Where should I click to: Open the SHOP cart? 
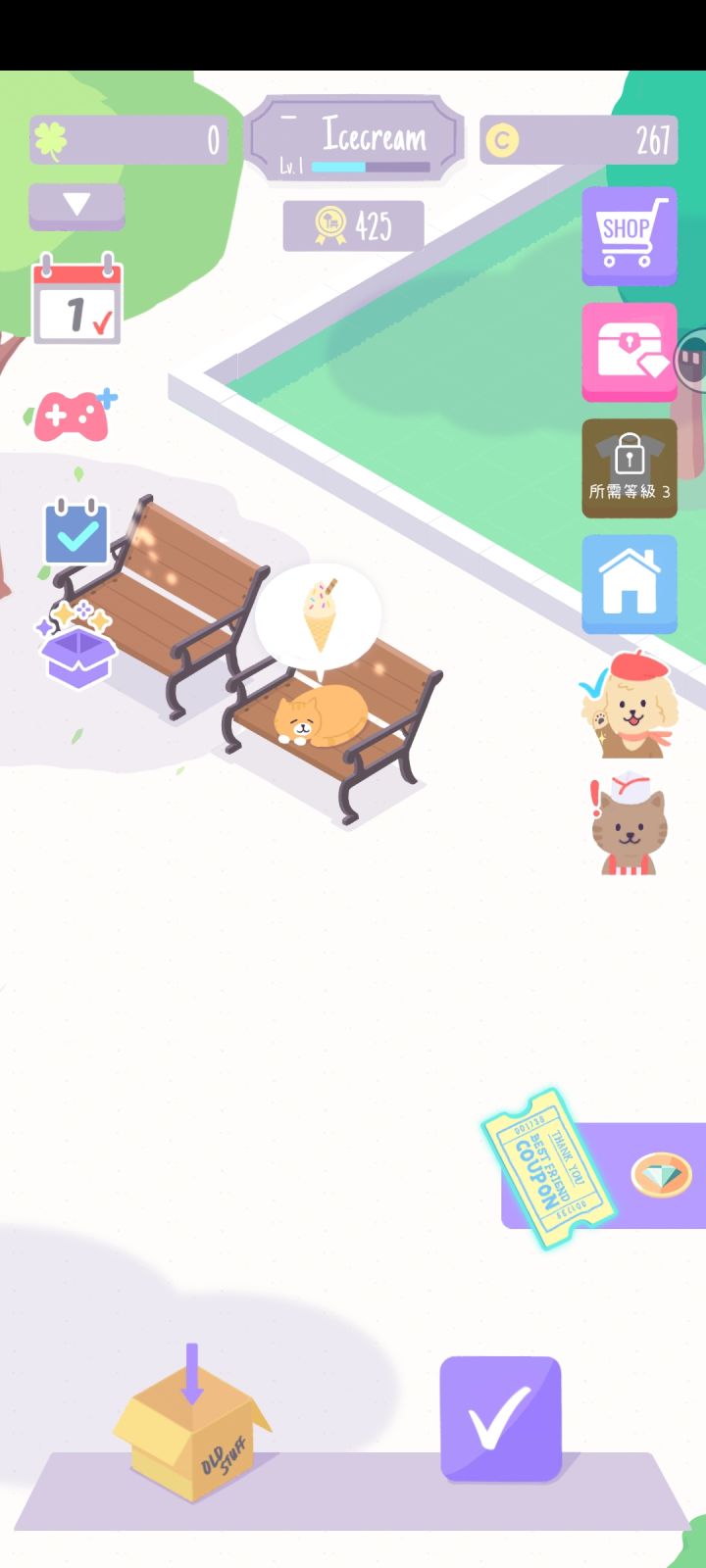(x=629, y=235)
